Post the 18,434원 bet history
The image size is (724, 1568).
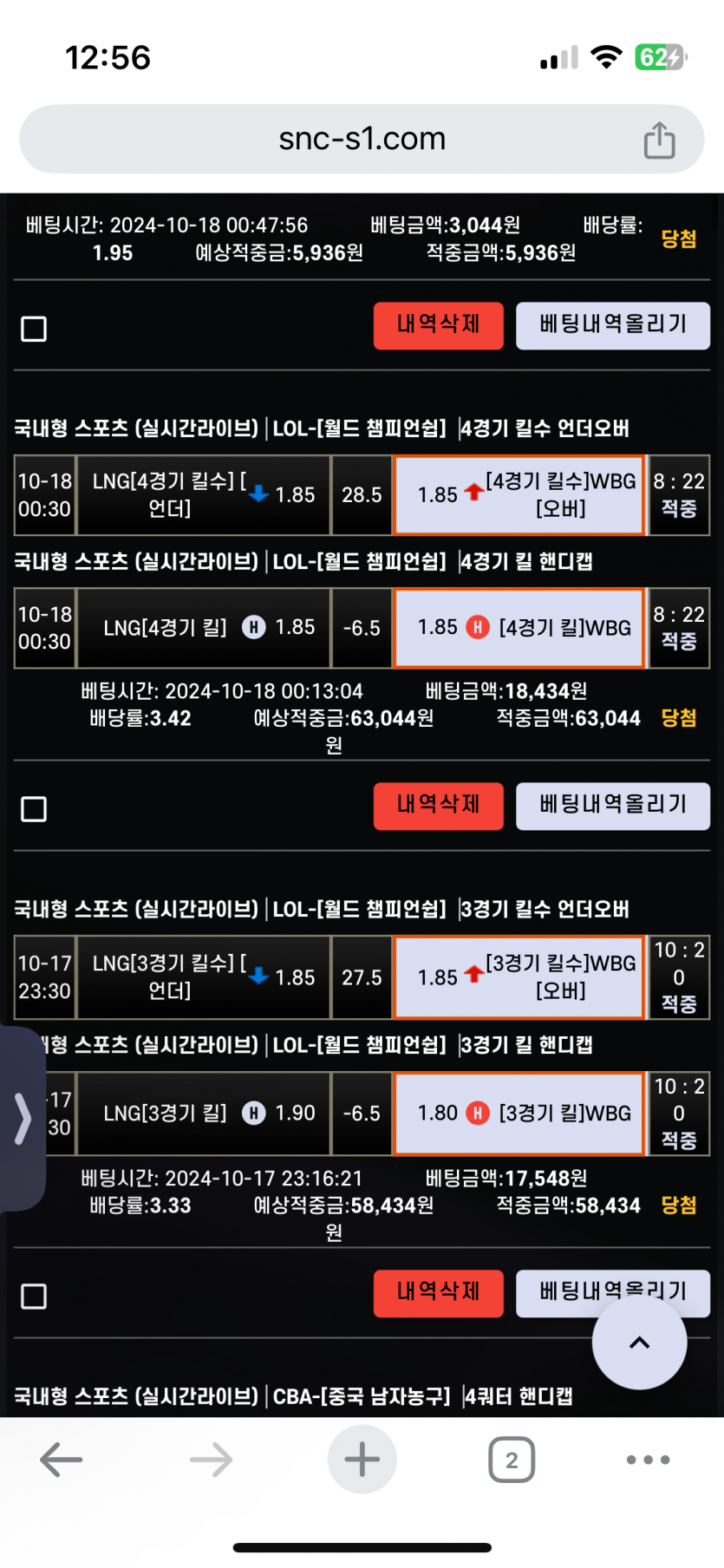(612, 806)
